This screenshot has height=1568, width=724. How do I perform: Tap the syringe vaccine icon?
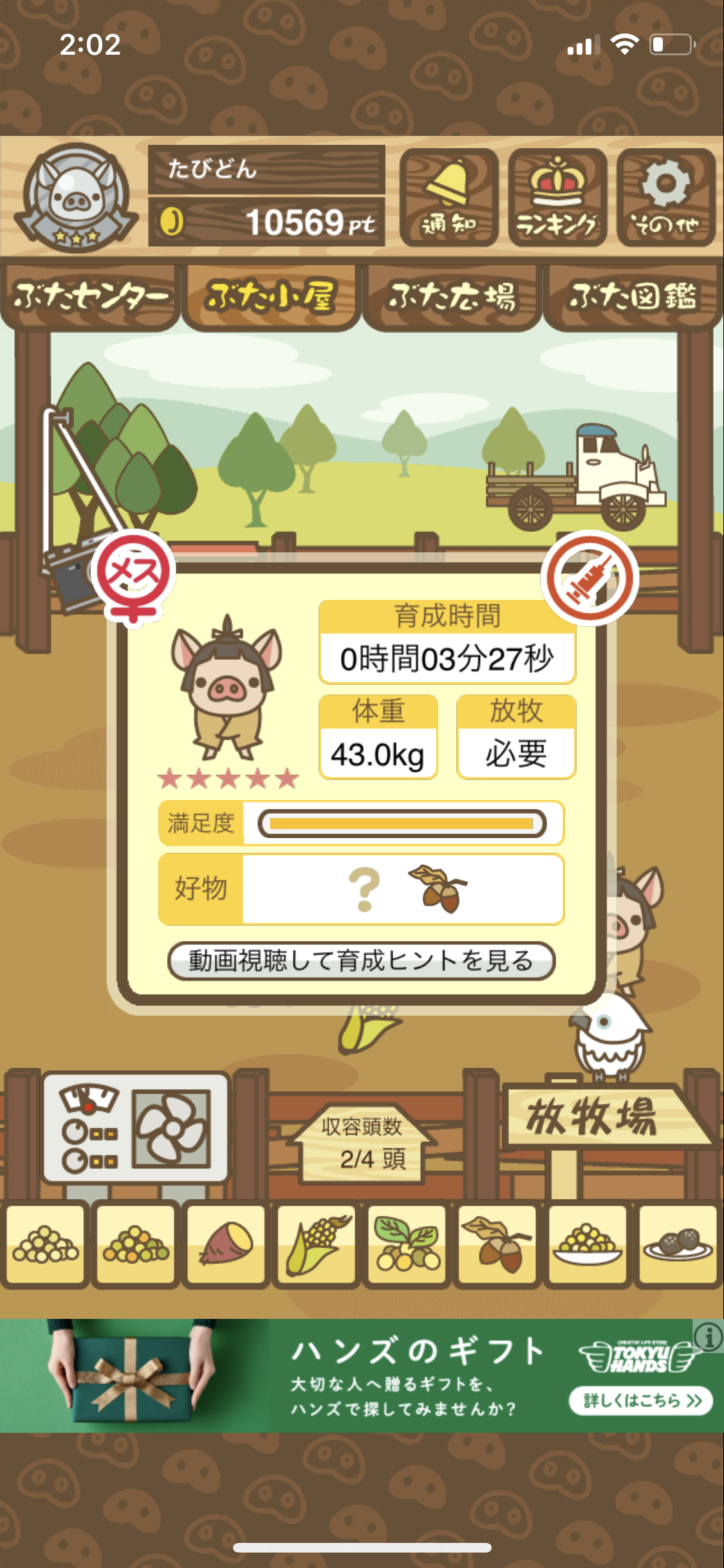coord(589,578)
